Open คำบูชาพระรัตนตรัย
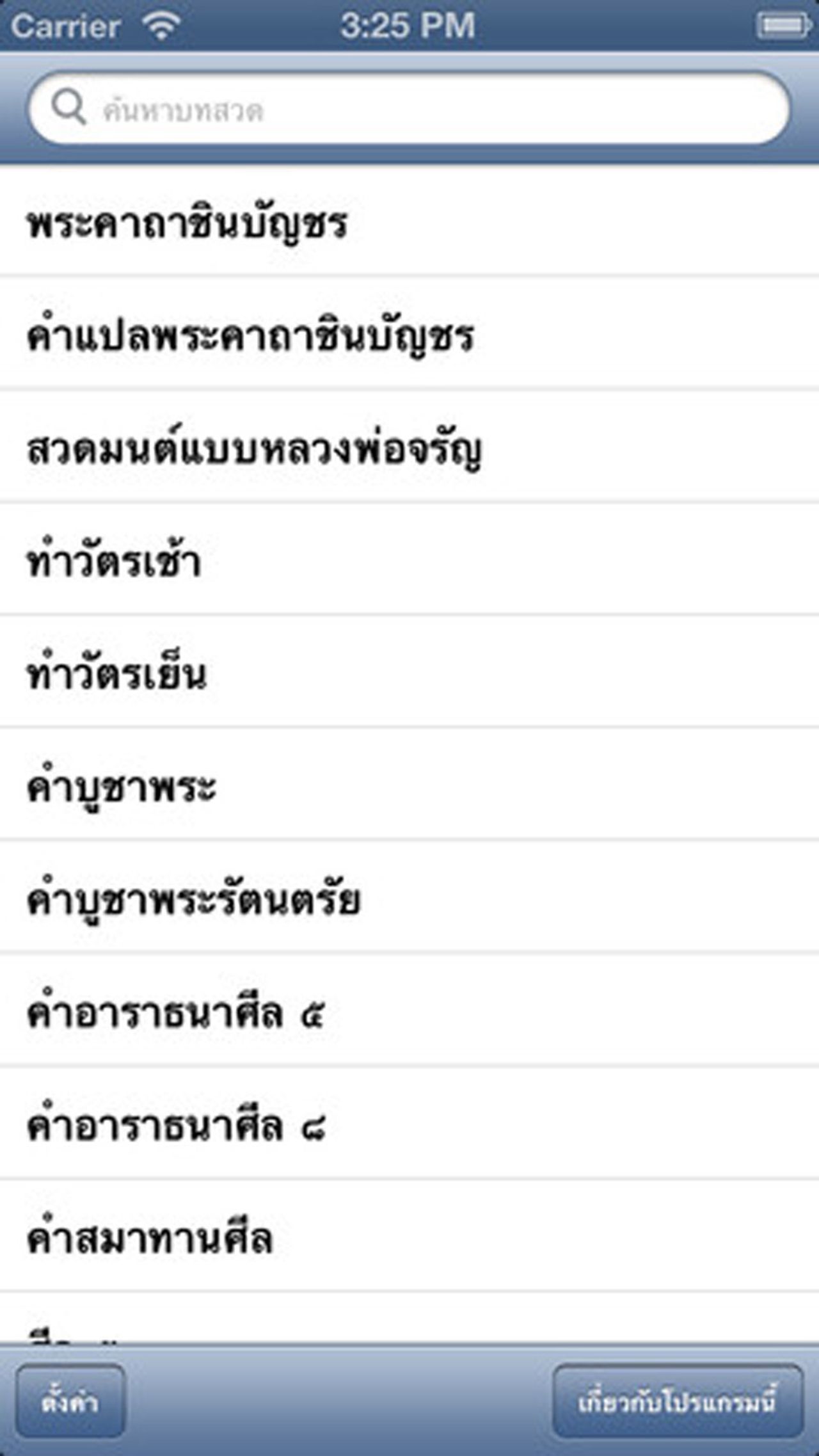 tap(409, 899)
